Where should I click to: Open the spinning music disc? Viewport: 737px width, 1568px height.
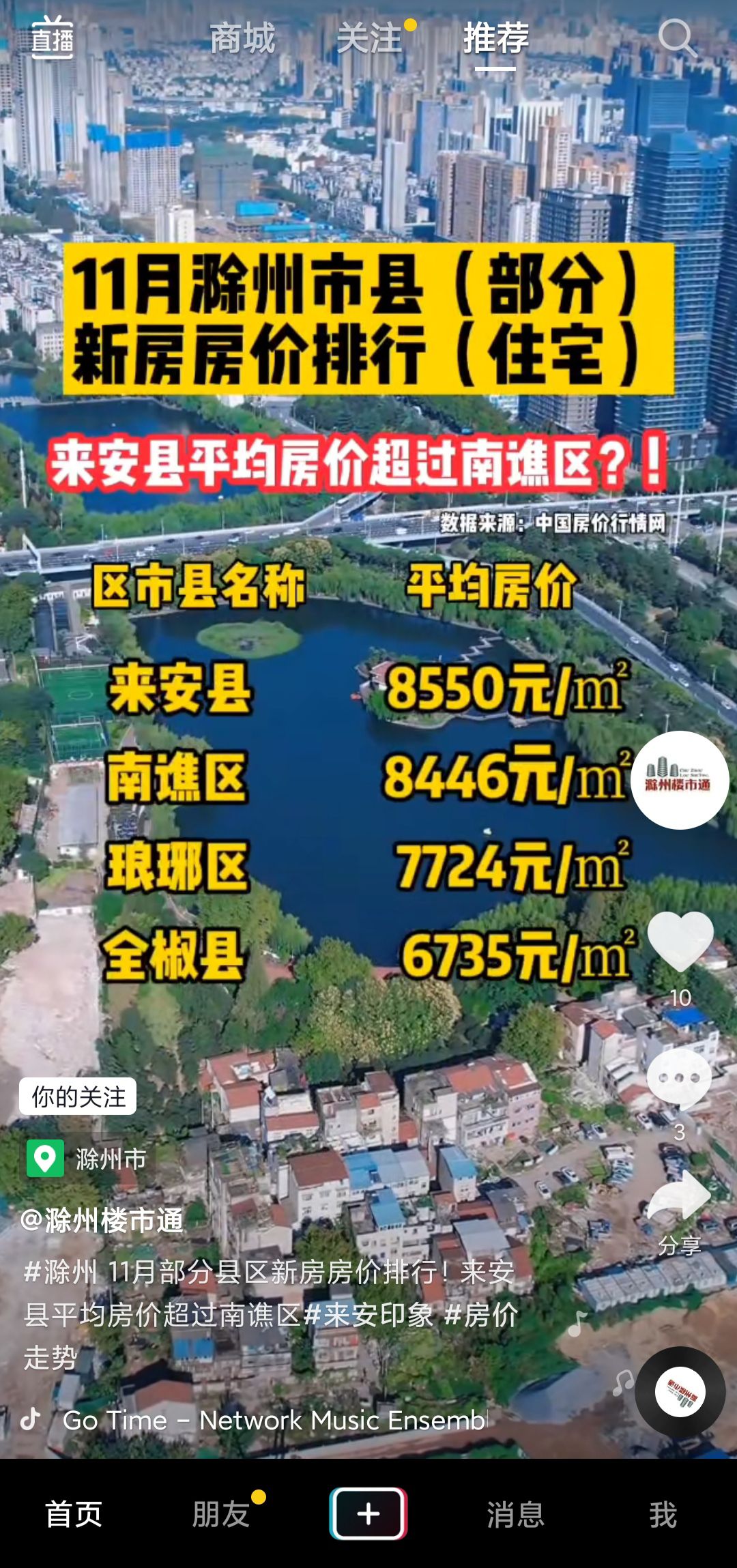pos(680,1392)
